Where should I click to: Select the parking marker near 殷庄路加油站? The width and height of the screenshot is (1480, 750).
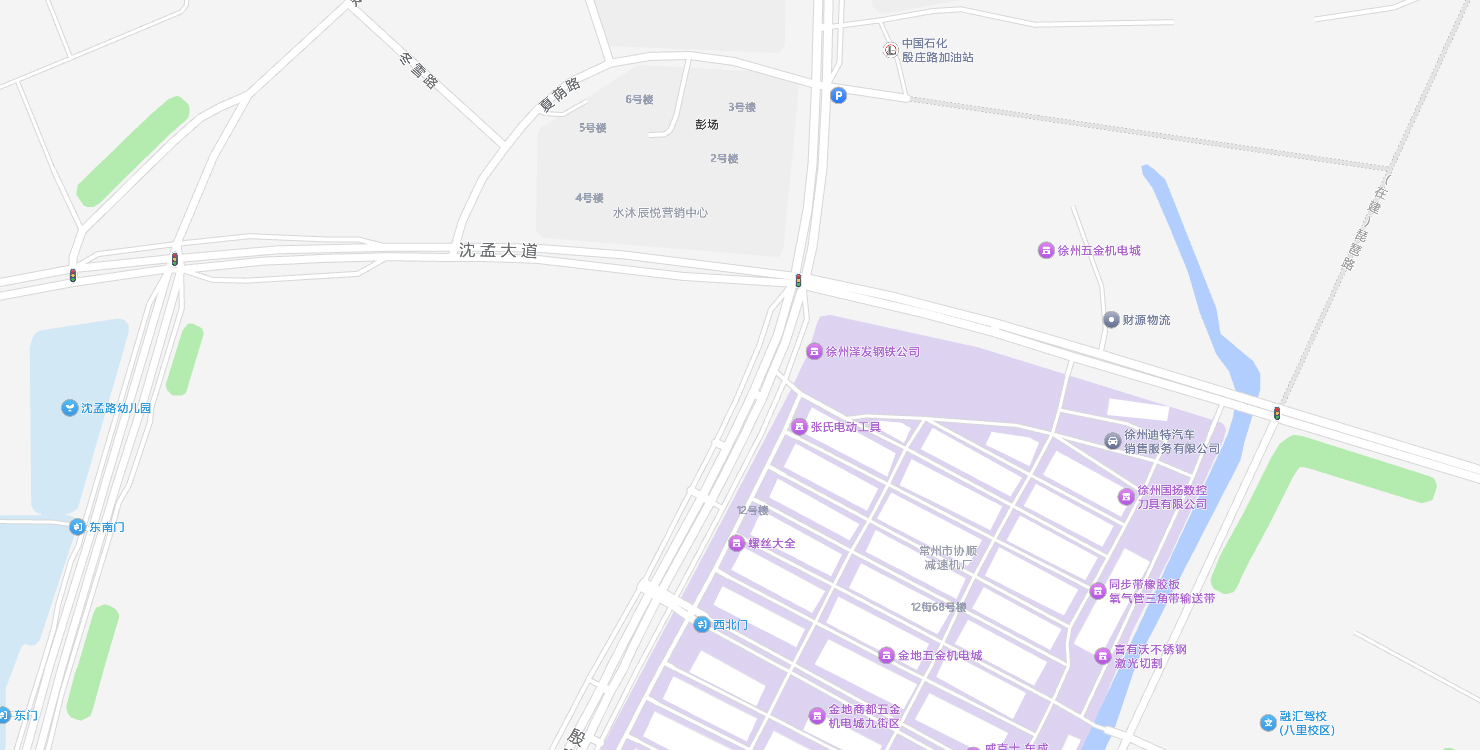point(839,95)
